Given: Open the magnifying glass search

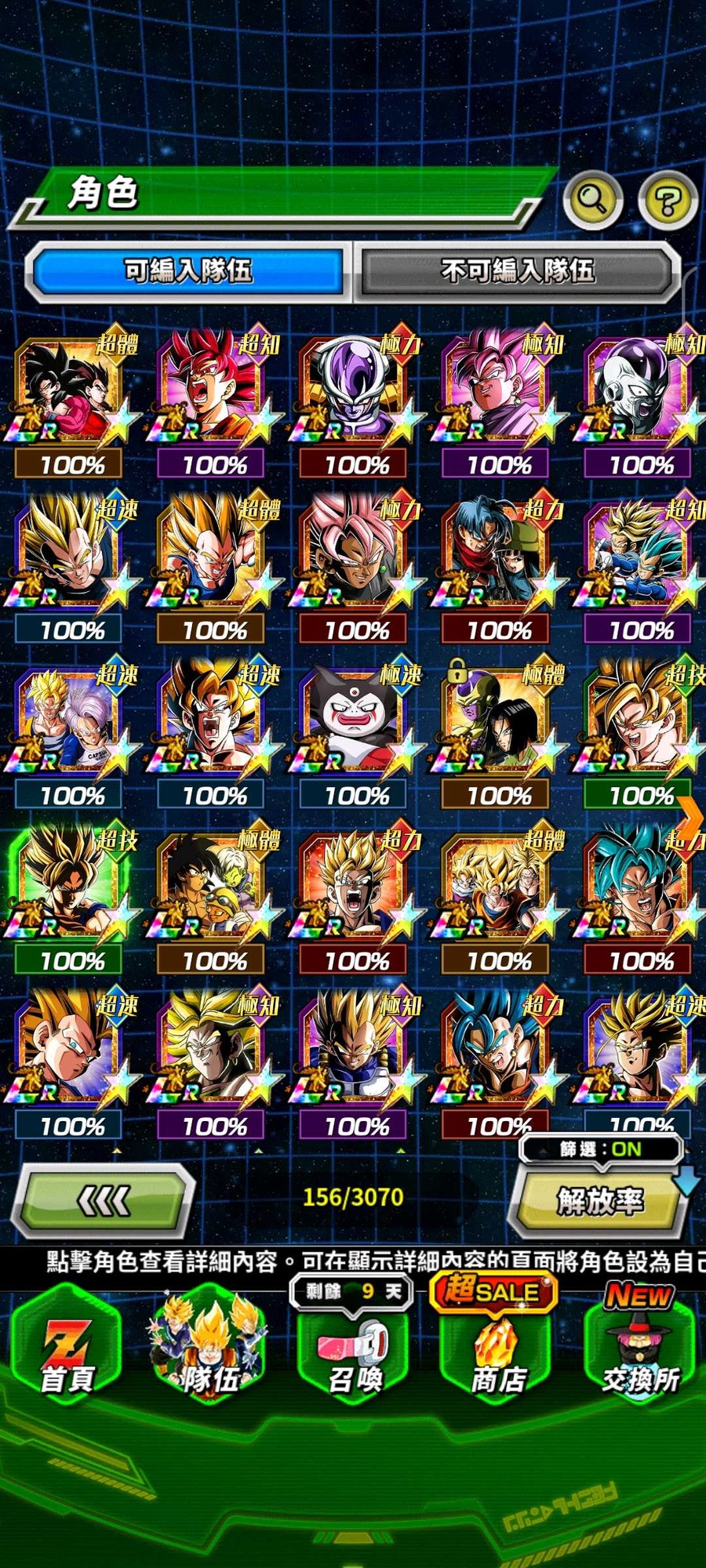Looking at the screenshot, I should point(592,200).
